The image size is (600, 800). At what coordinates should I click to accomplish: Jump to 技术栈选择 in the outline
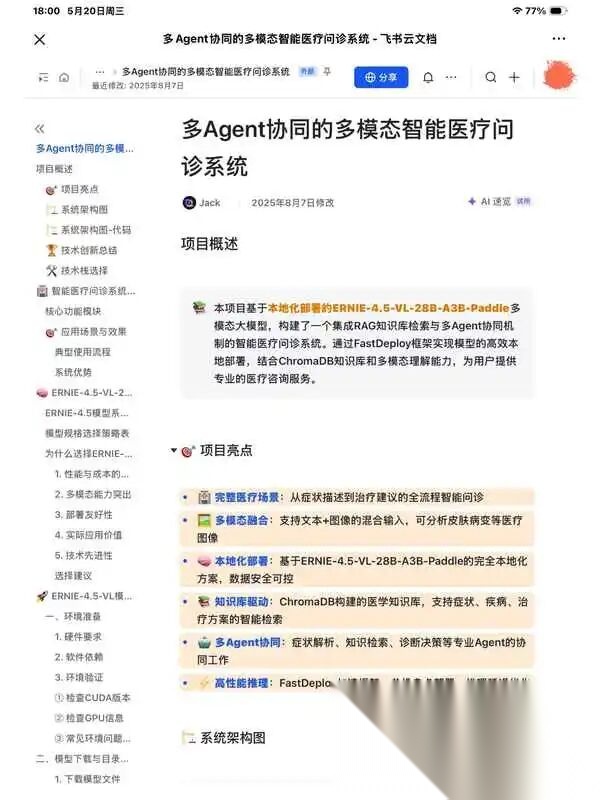pos(84,270)
